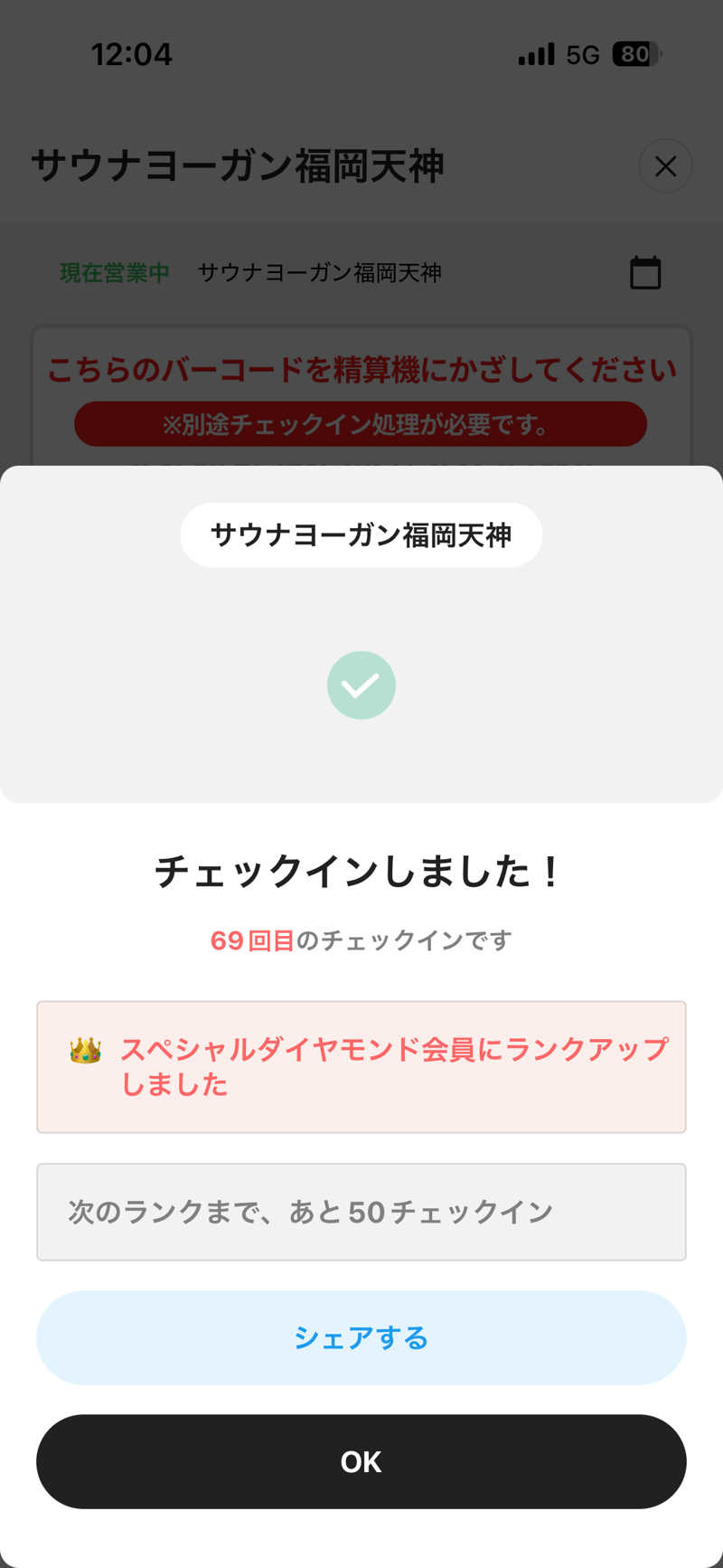
Task: Tap the clock showing 12:04
Action: coord(132,54)
